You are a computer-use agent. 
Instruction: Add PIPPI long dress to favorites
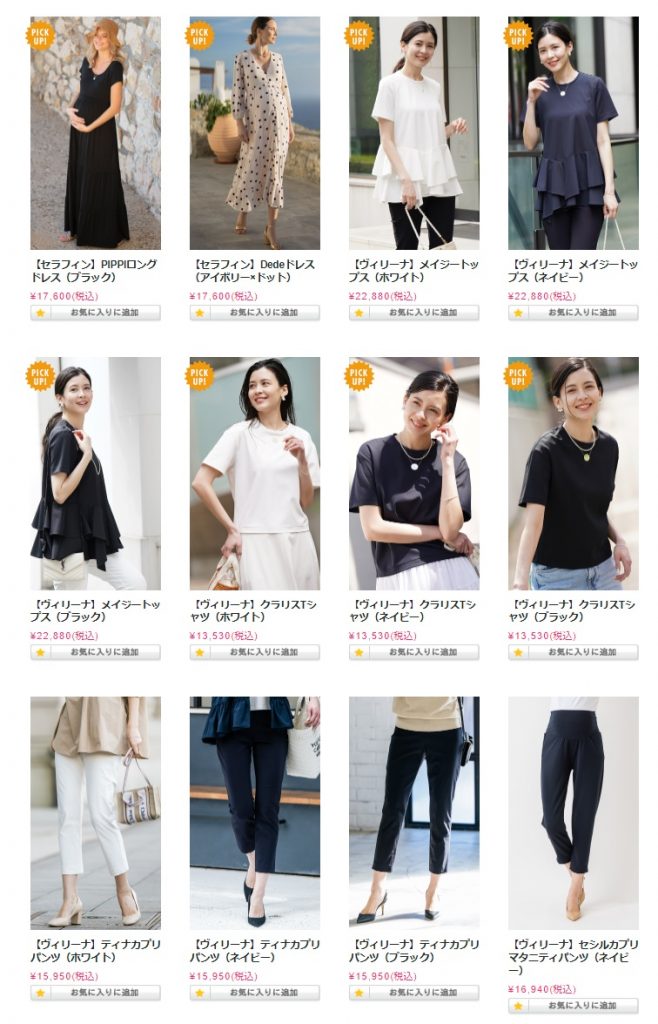(x=95, y=313)
